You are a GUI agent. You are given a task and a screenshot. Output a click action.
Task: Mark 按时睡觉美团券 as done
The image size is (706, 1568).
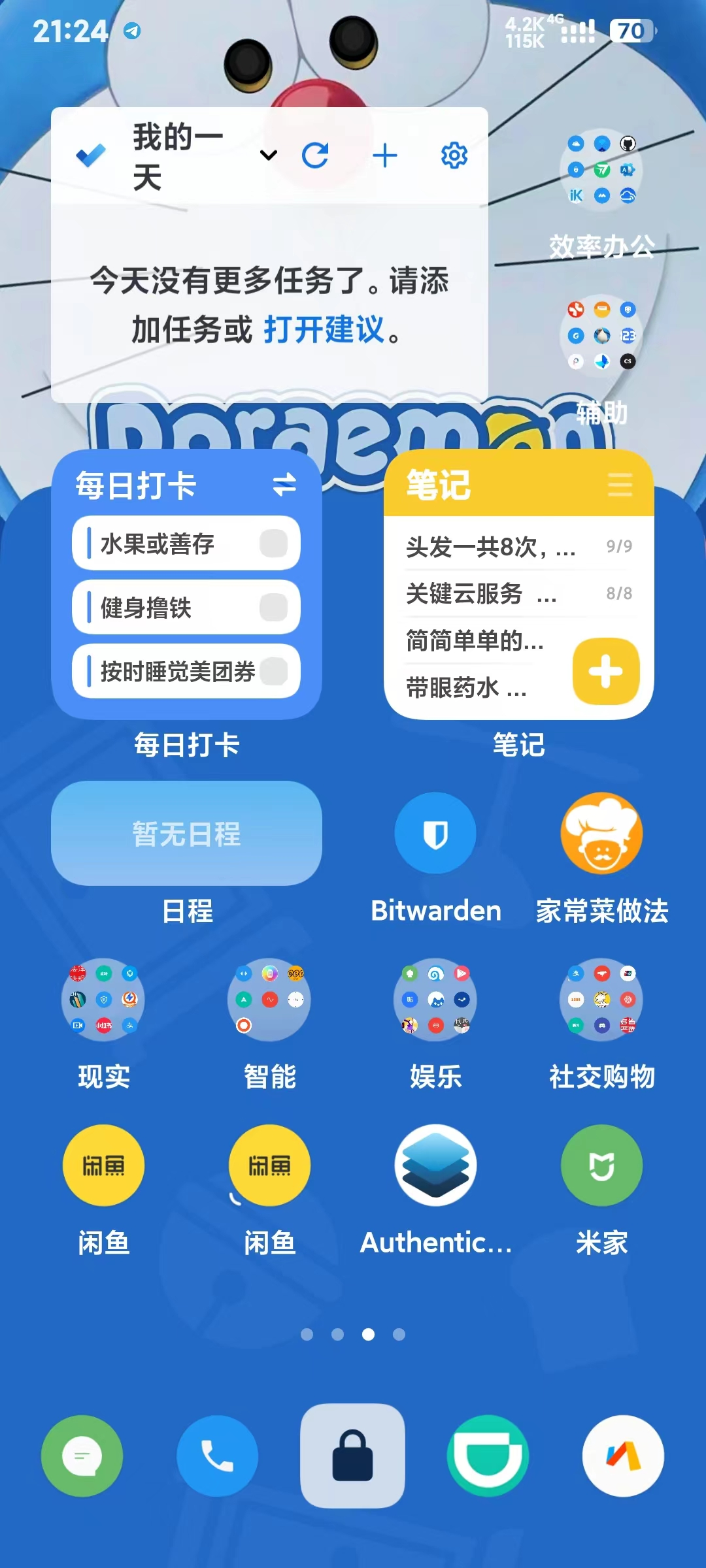(273, 671)
